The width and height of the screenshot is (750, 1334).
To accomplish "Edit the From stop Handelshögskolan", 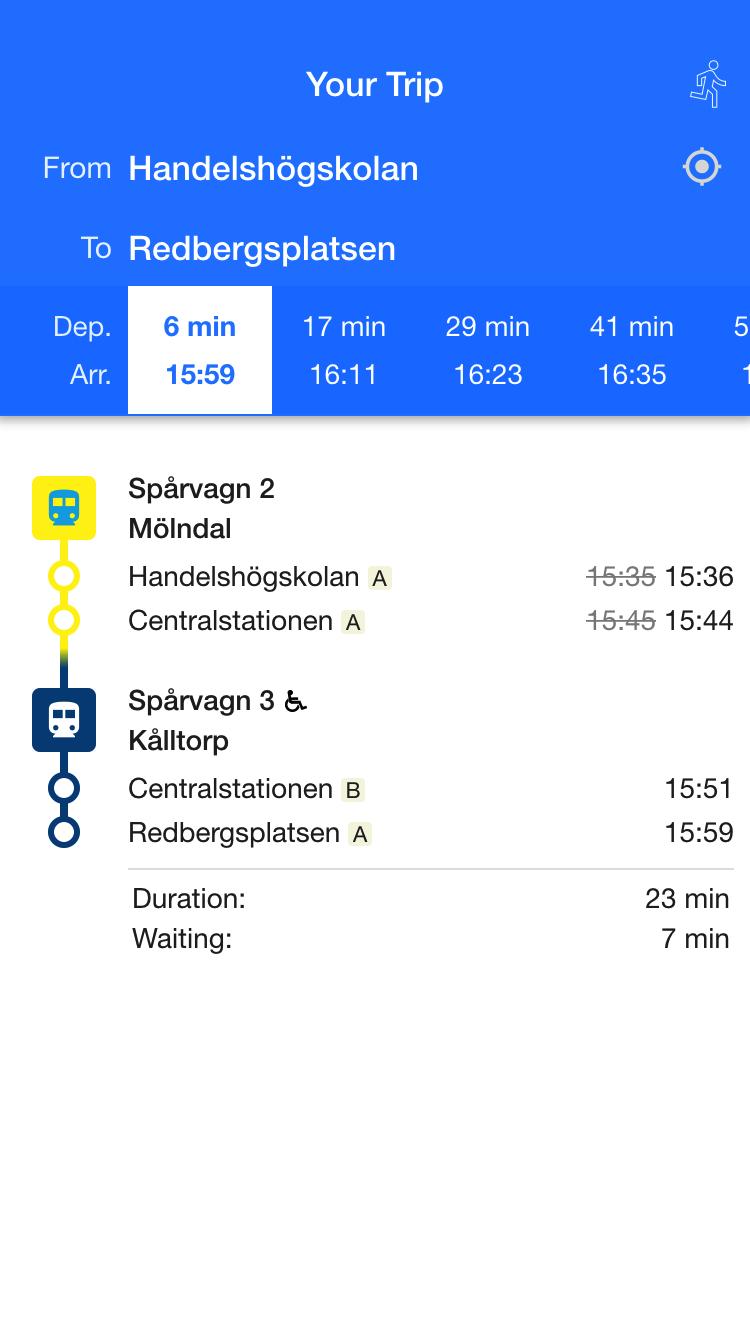I will pyautogui.click(x=273, y=169).
